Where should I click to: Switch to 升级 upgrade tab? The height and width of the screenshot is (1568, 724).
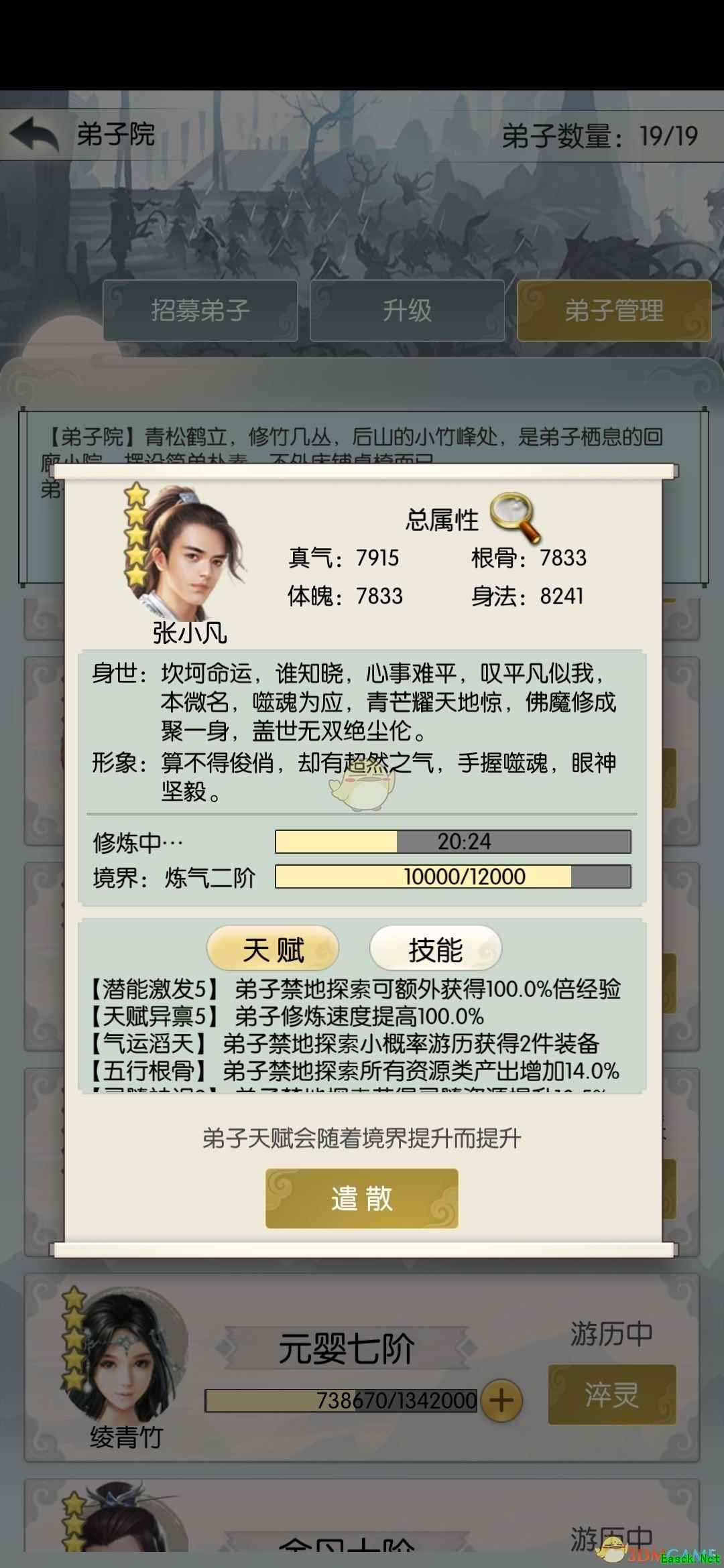coord(407,311)
